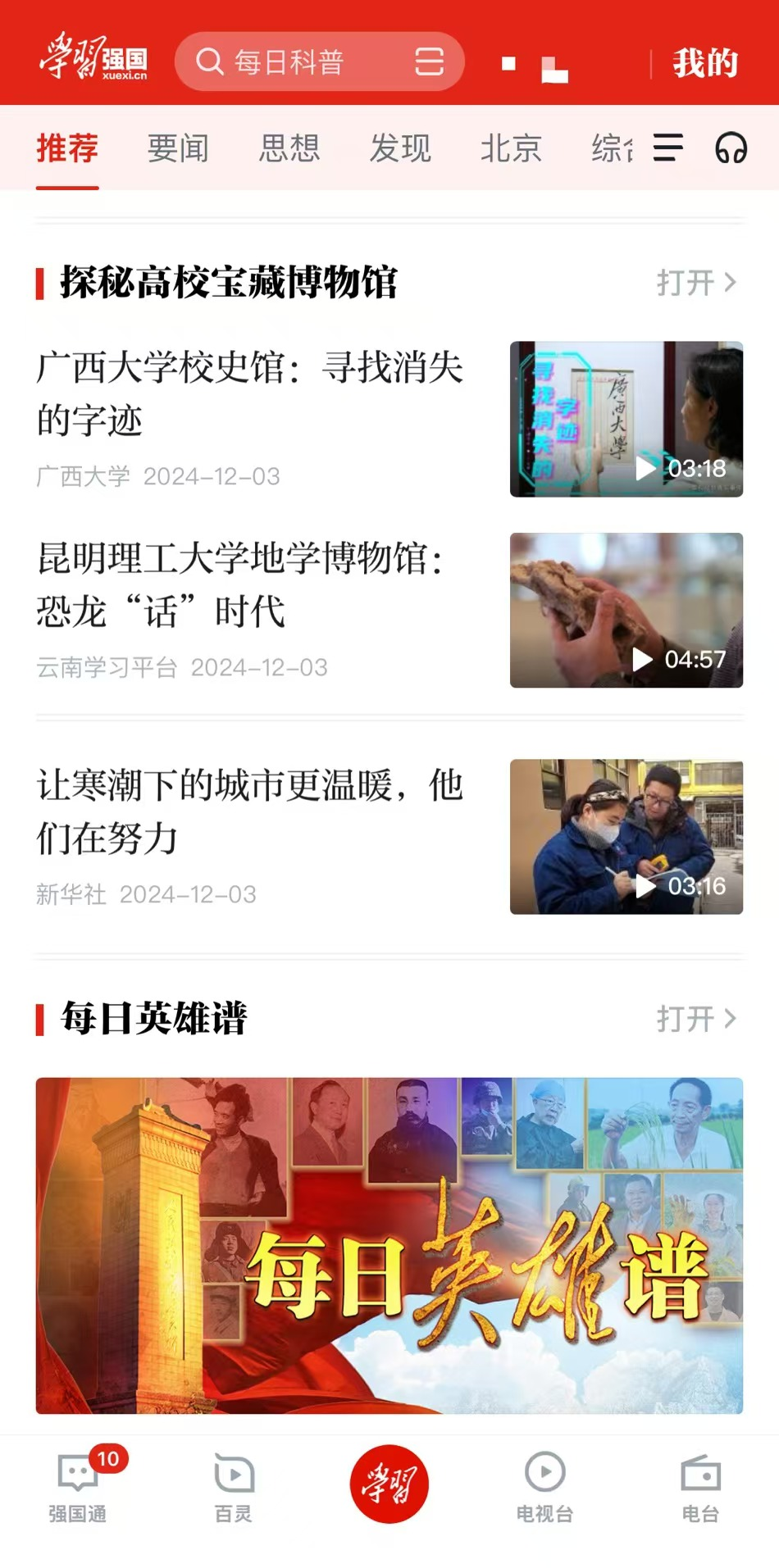Switch to the 思想 tab

click(x=289, y=148)
